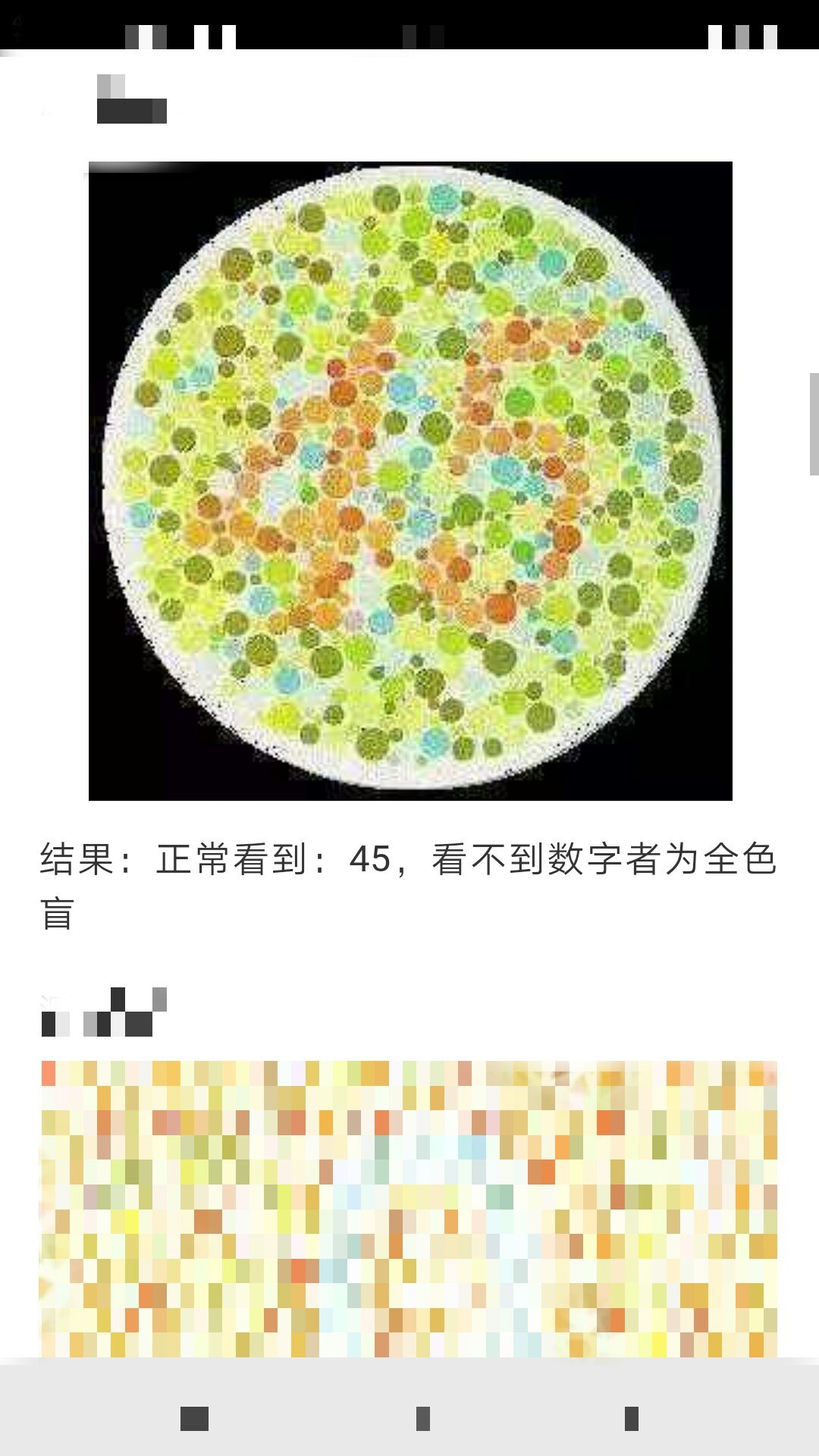Tap the scrollbar handle on the right edge
Viewport: 819px width, 1456px height.
(814, 424)
